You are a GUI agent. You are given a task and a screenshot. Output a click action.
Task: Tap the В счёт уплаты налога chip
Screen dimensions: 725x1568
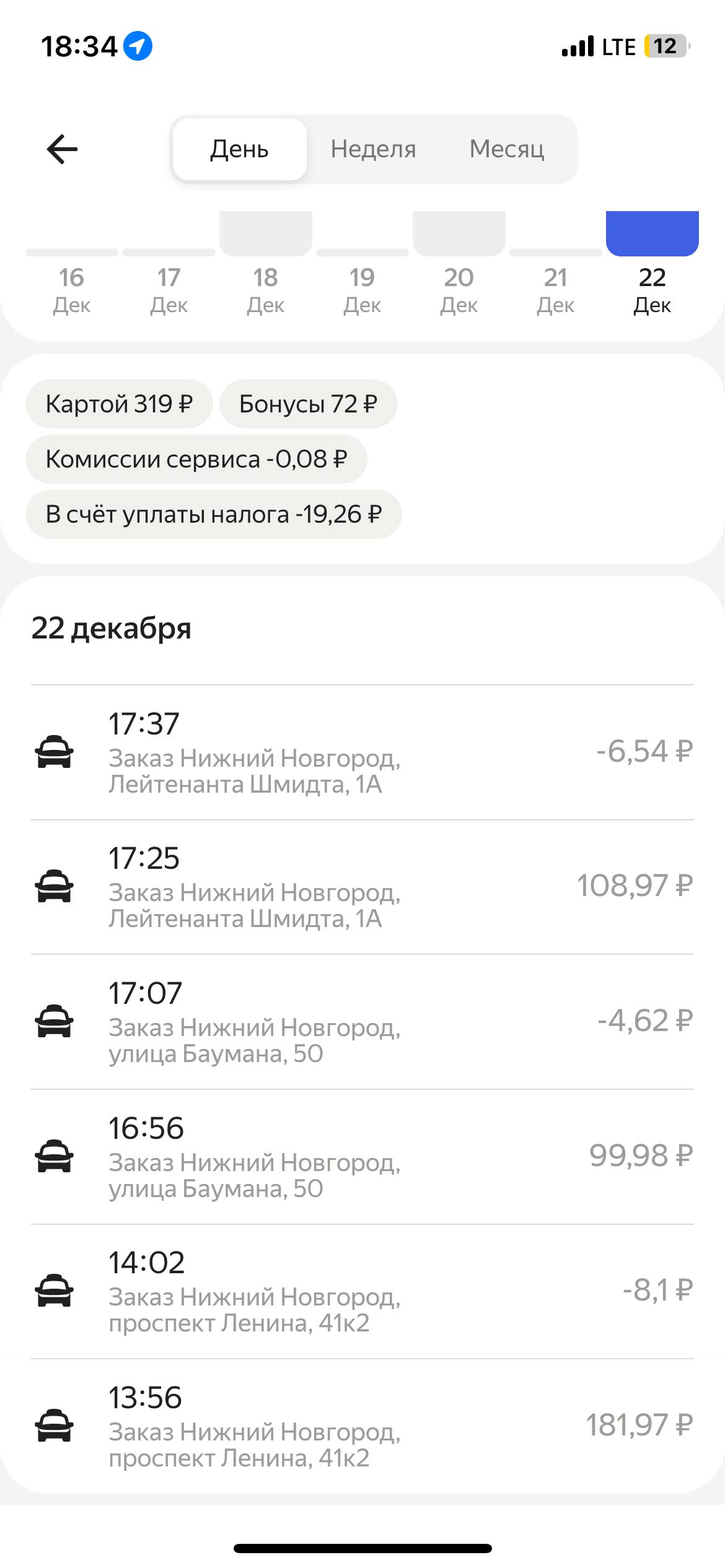coord(213,514)
